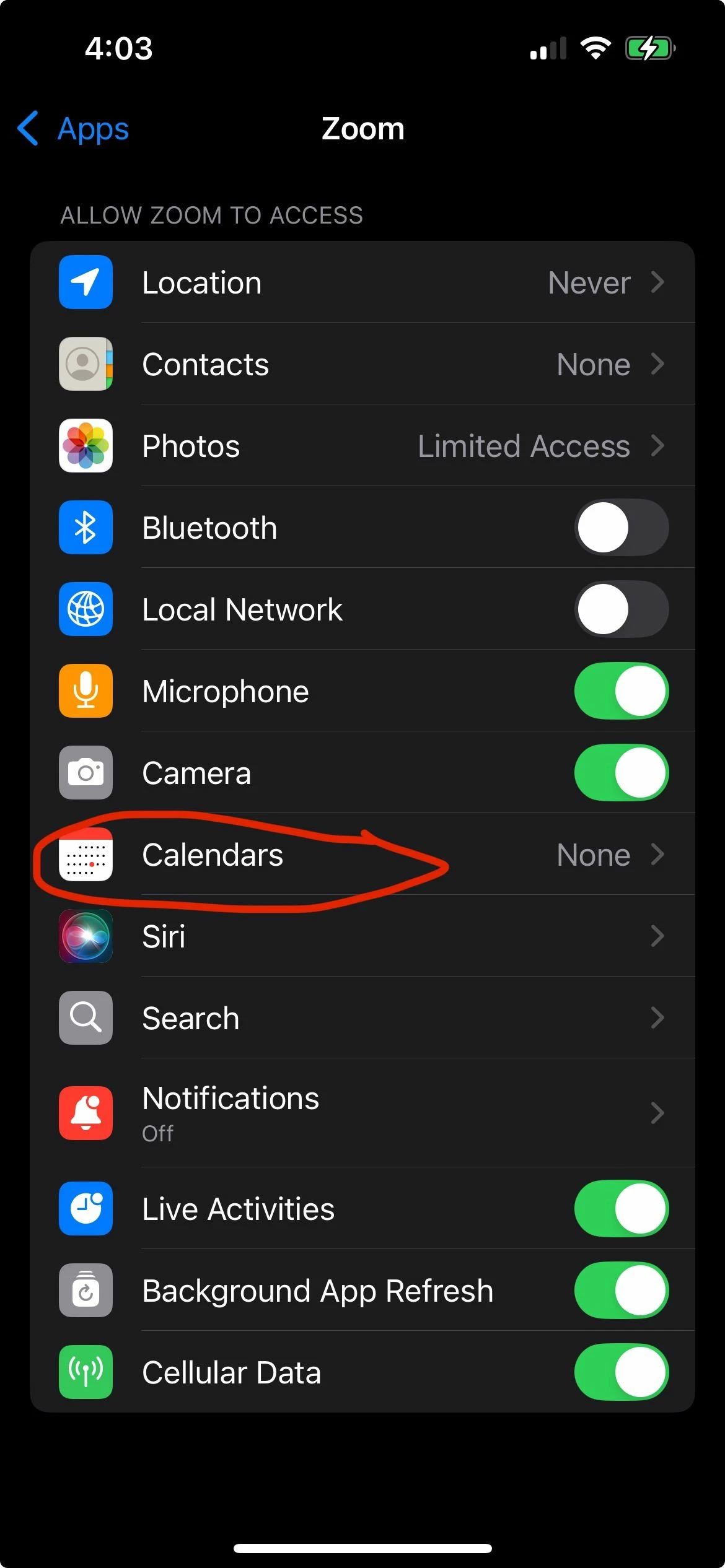725x1568 pixels.
Task: Toggle Live Activities off
Action: click(621, 1209)
